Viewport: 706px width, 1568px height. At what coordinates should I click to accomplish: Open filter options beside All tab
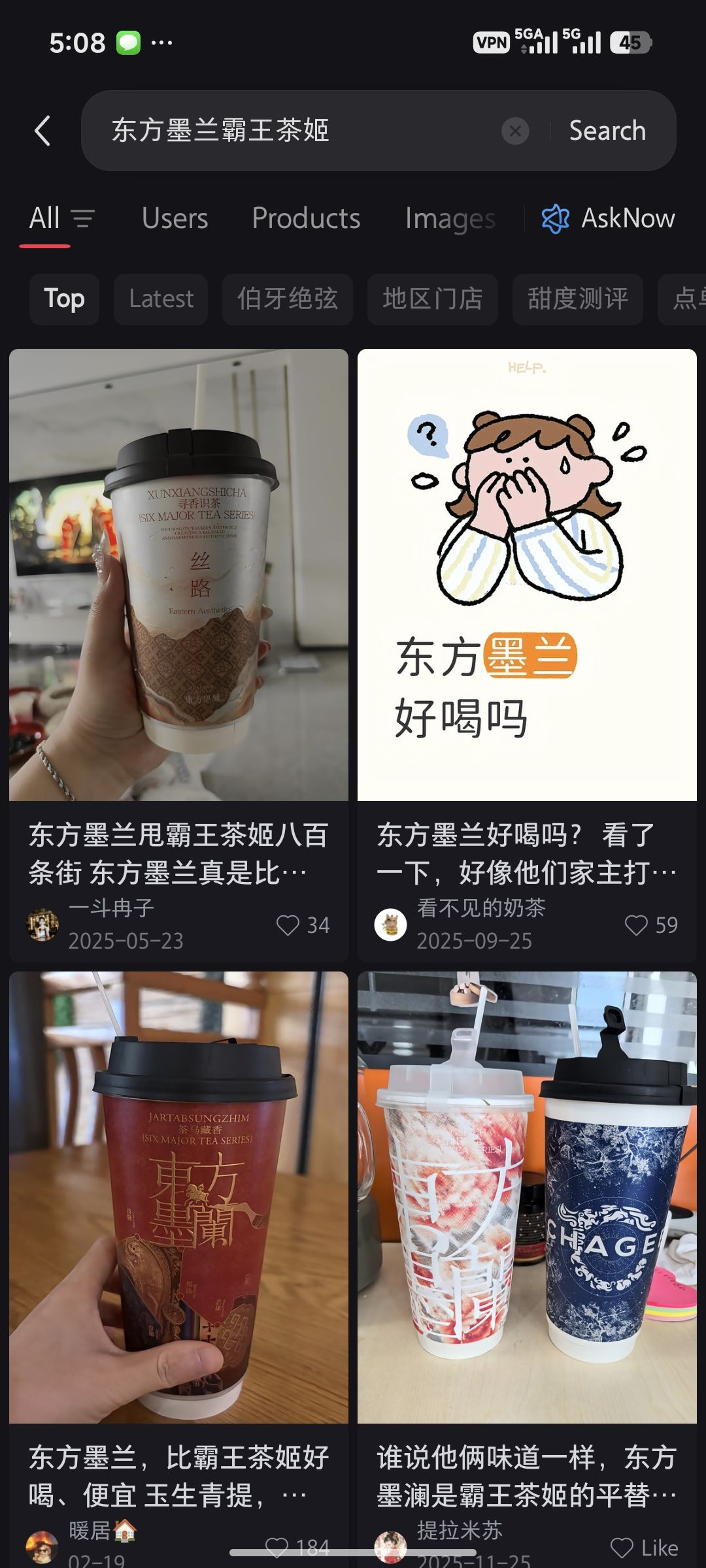[83, 218]
